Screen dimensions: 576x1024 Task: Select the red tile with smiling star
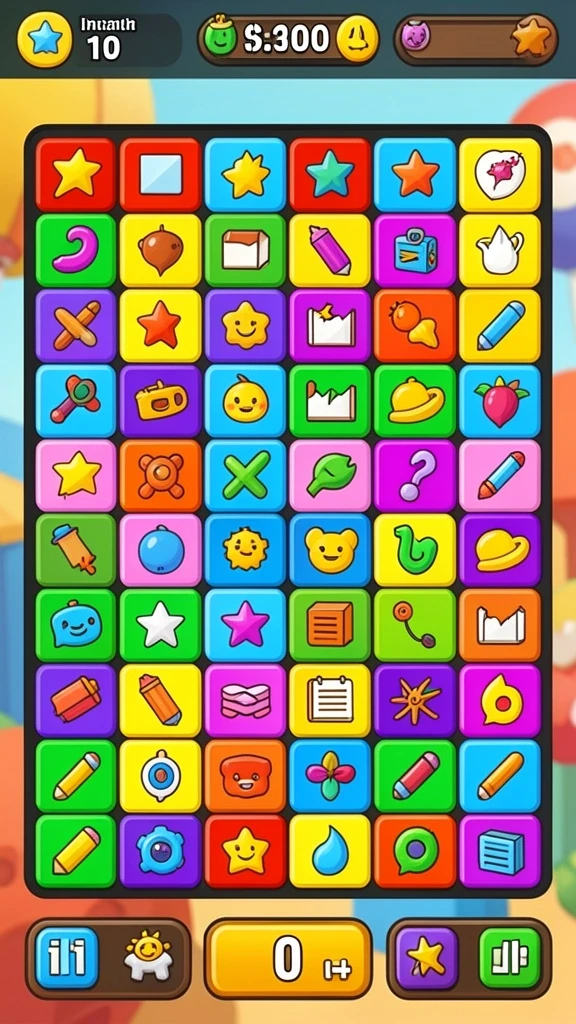pos(245,851)
